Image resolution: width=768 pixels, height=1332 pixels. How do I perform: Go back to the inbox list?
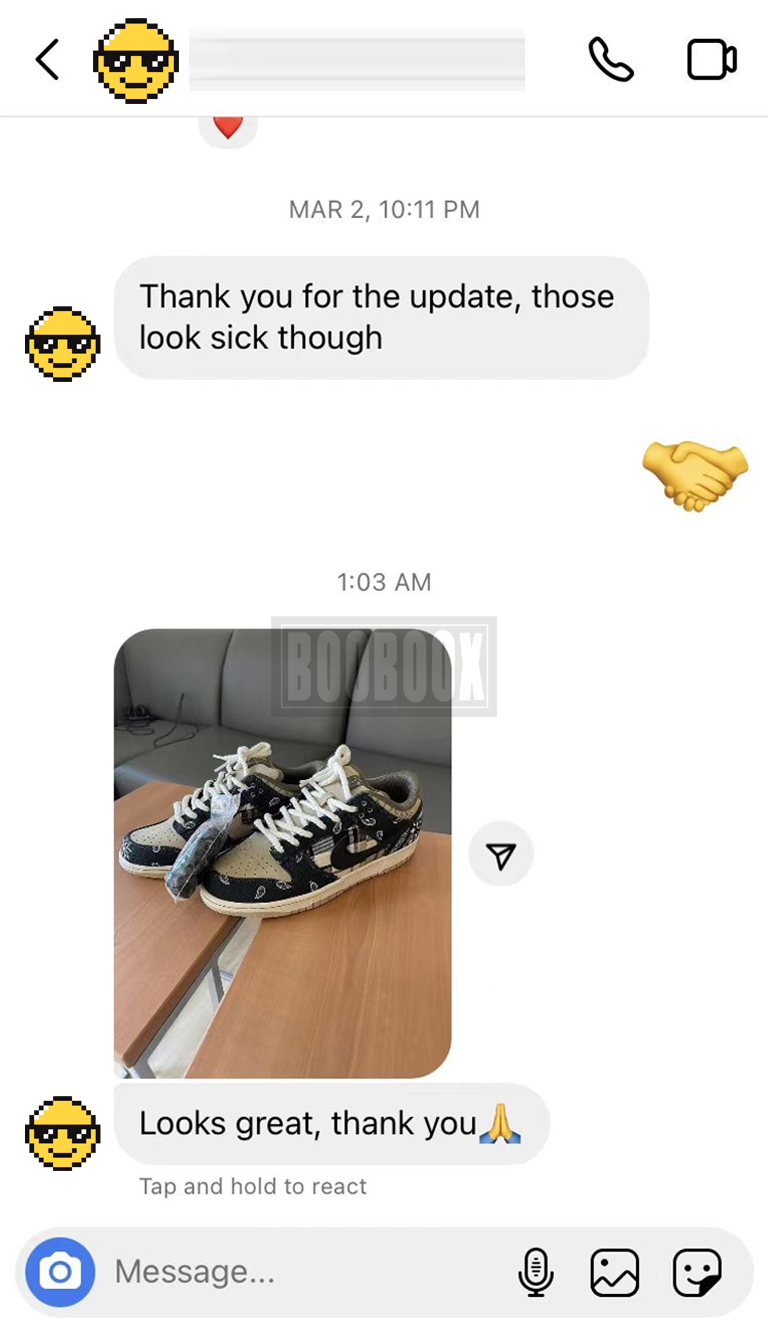pos(47,60)
